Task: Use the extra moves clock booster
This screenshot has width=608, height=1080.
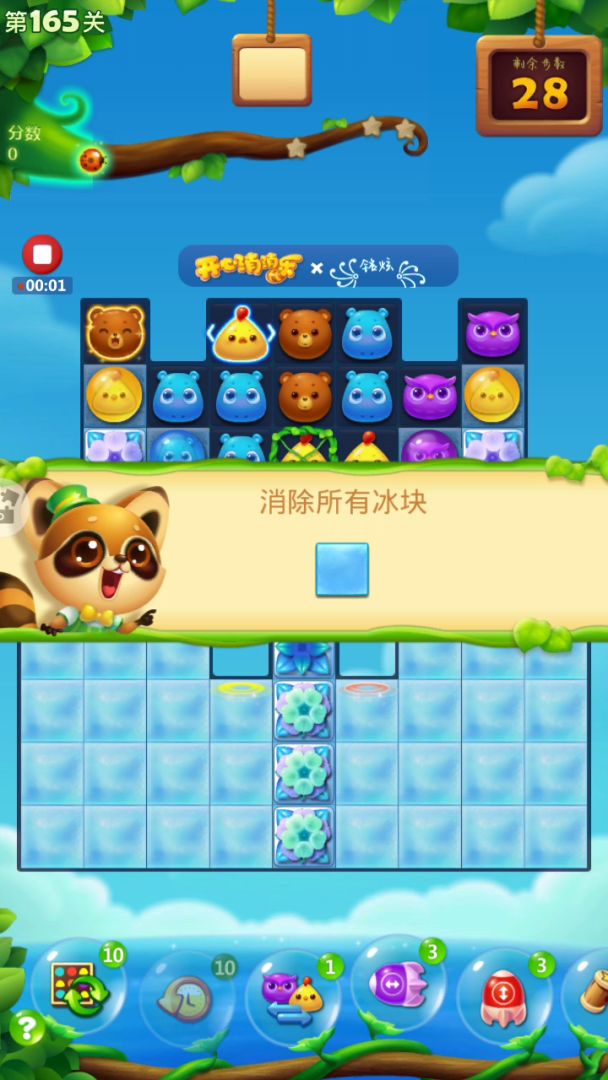Action: tap(186, 995)
